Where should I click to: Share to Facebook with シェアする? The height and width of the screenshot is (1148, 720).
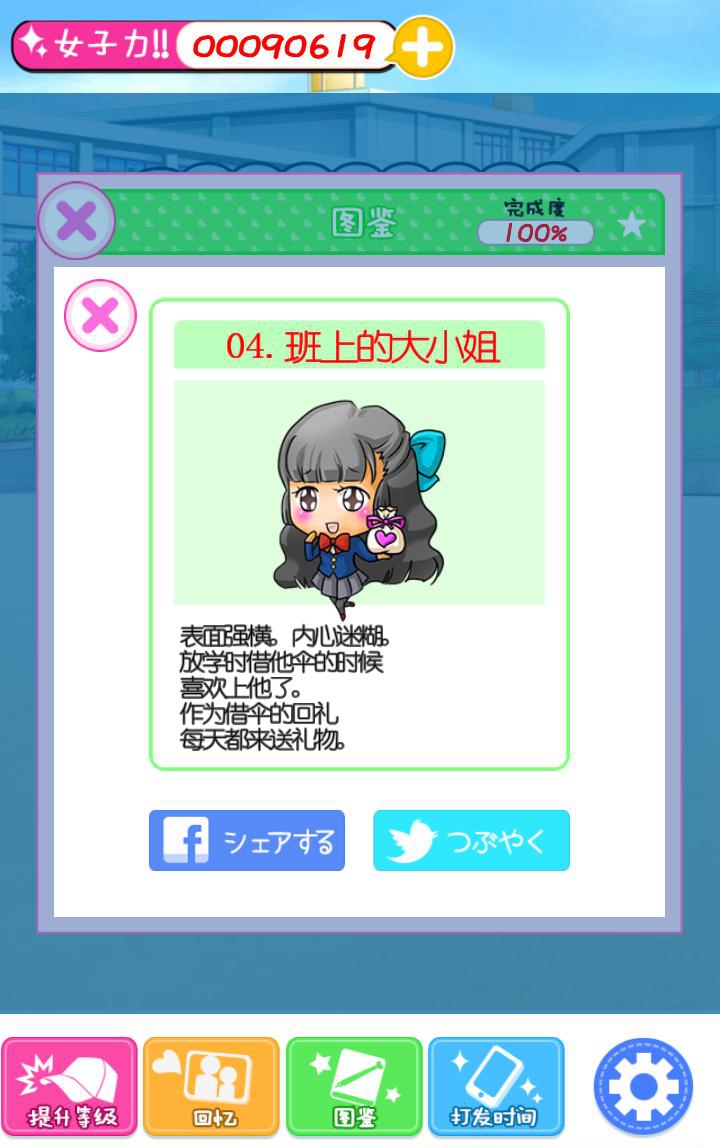pos(247,841)
